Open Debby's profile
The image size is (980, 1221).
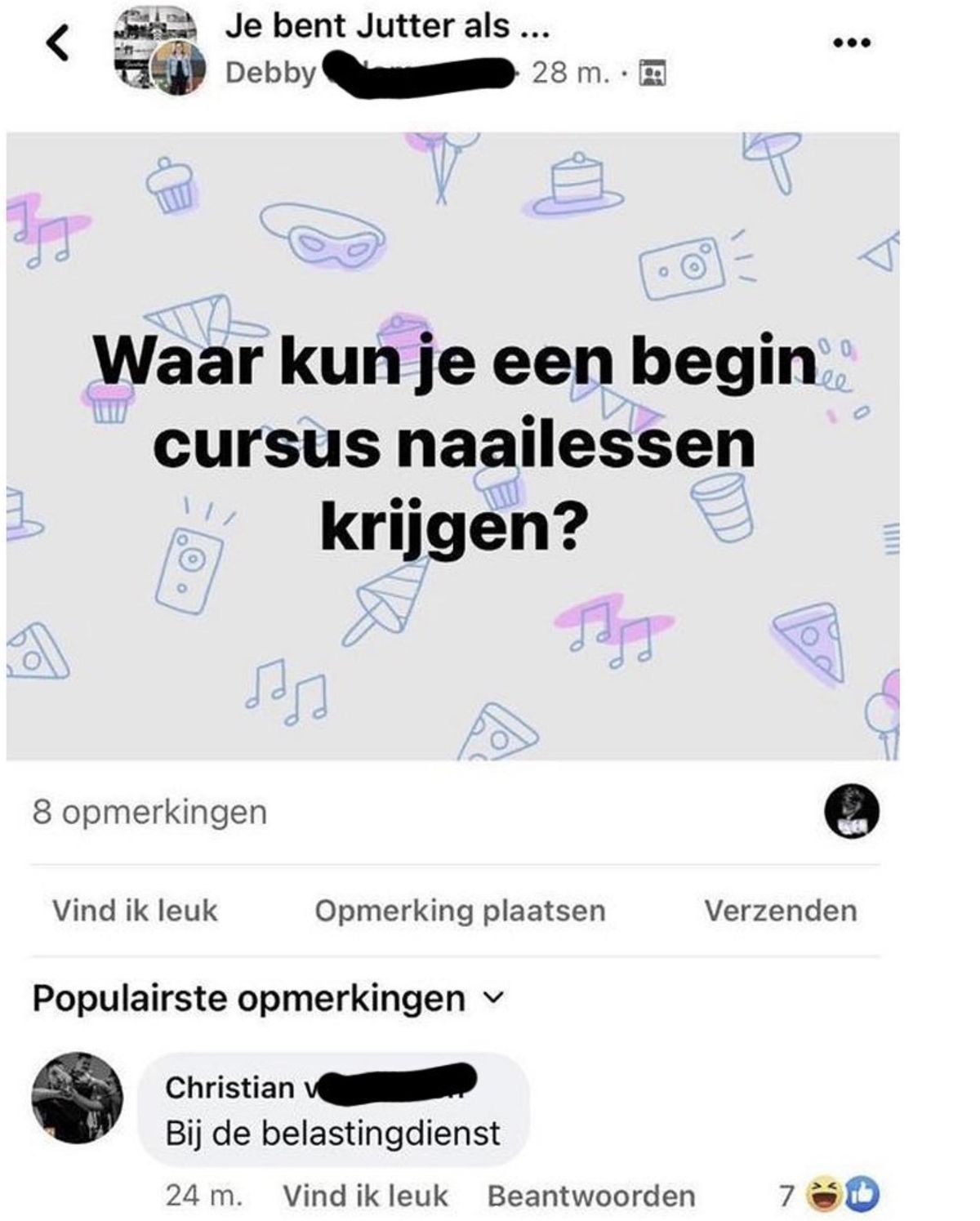tap(270, 74)
